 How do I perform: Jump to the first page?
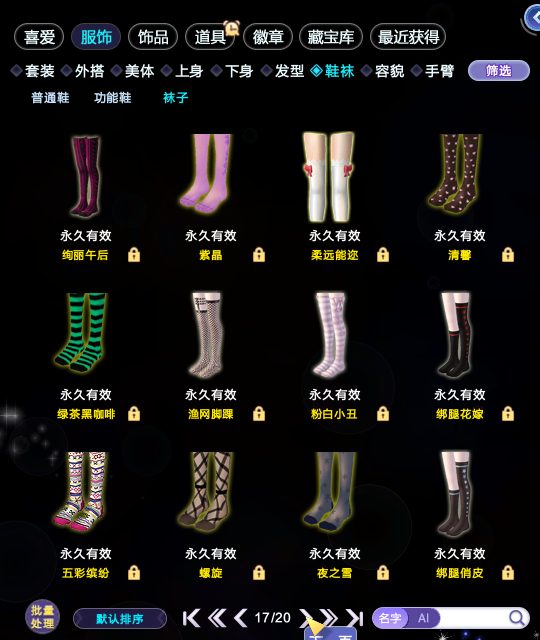[x=191, y=618]
